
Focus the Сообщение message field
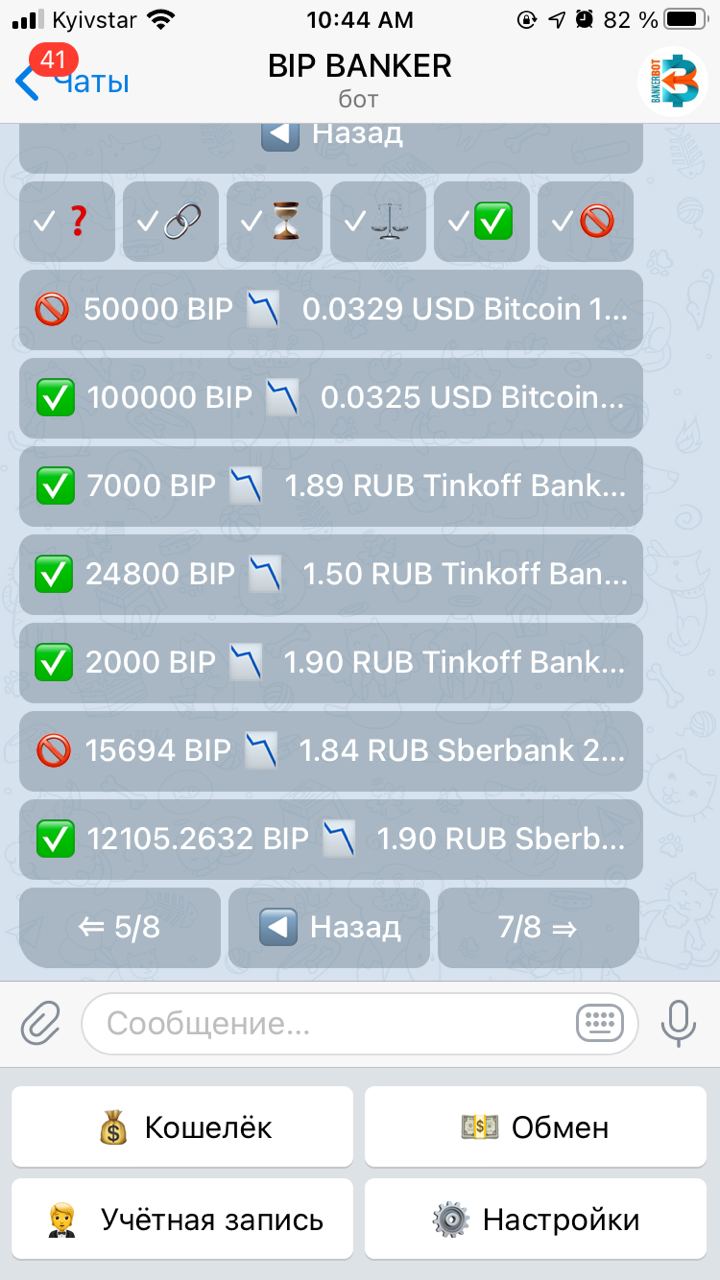(x=360, y=1023)
